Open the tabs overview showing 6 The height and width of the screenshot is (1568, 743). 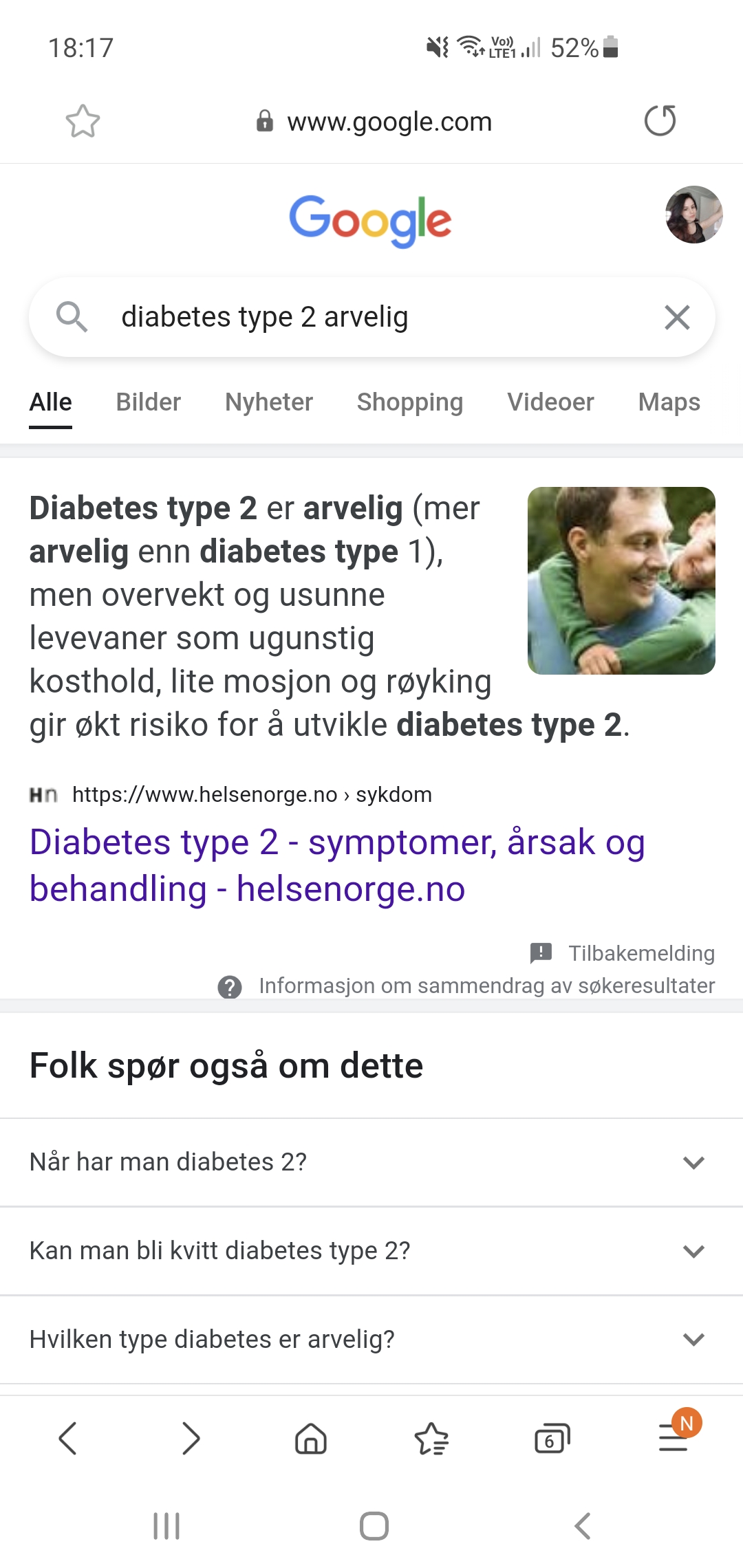pyautogui.click(x=552, y=1438)
